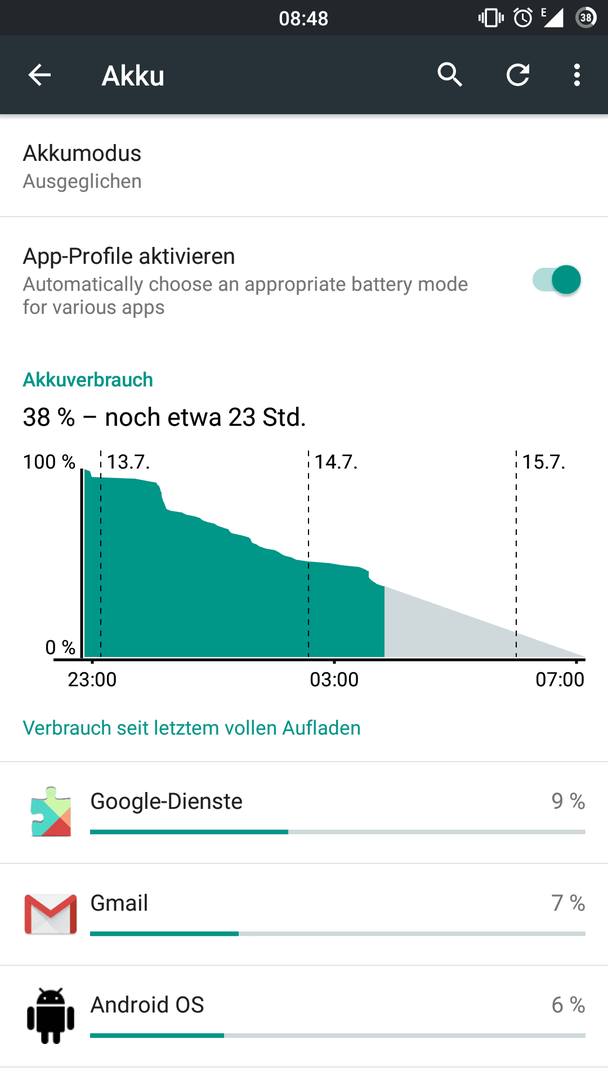Disable the App-Profile aktivieren switch
Screen dimensions: 608x1080
557,280
